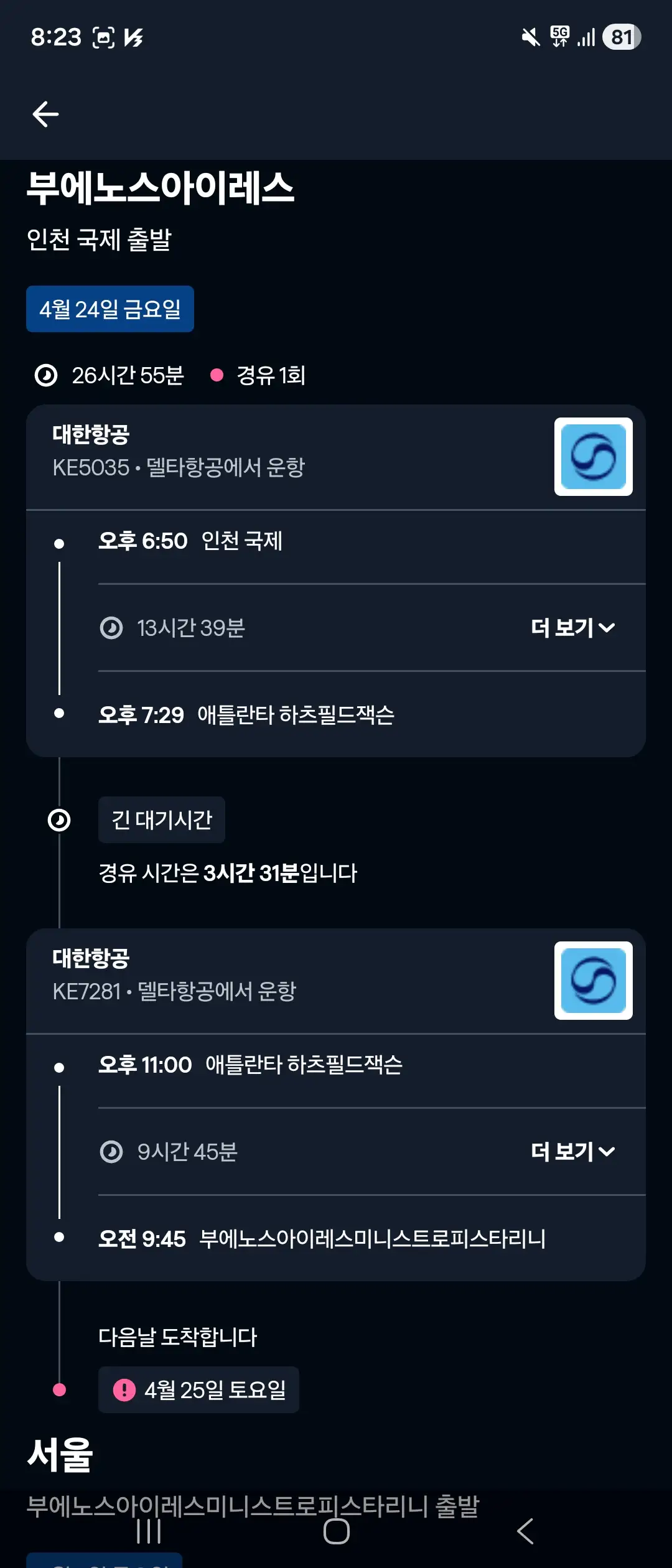Open the recent apps button

[149, 1531]
